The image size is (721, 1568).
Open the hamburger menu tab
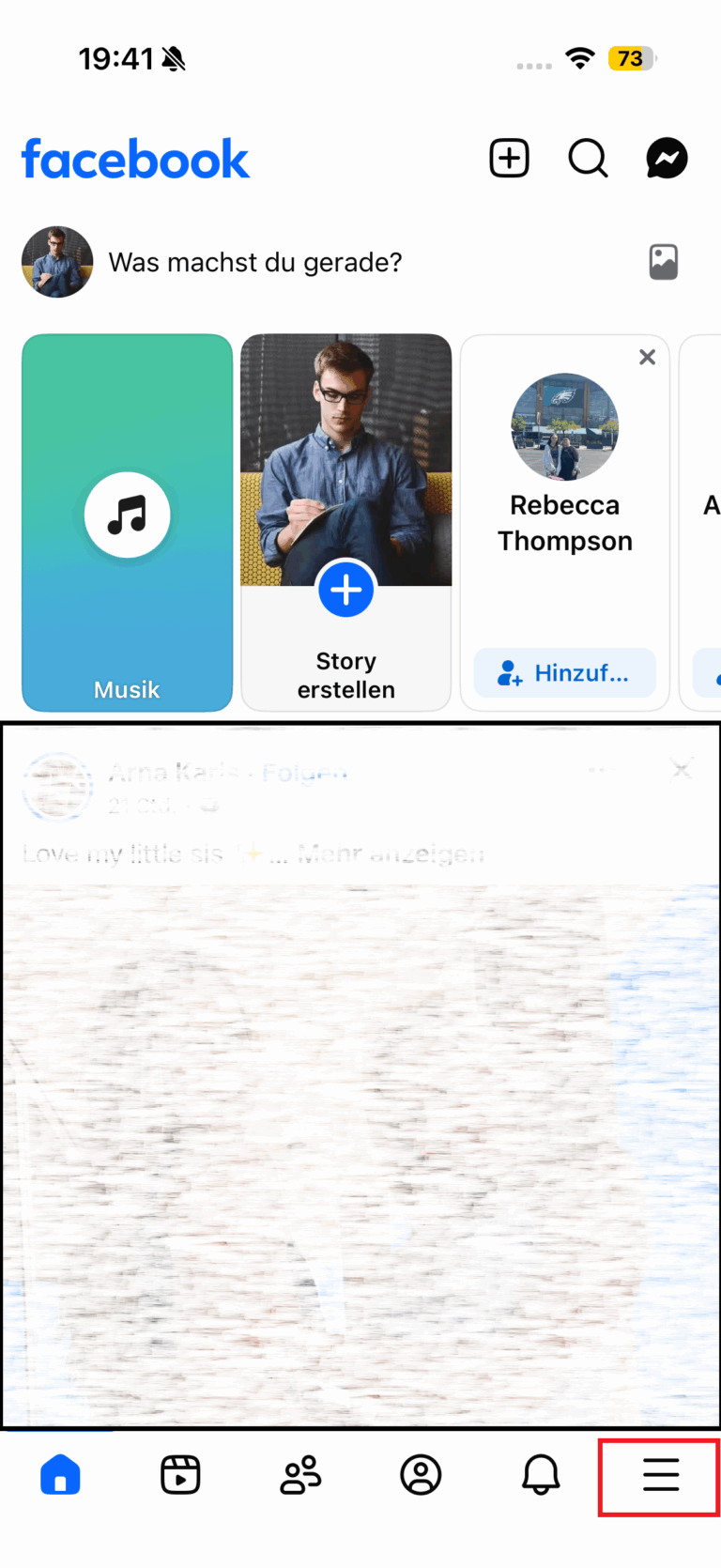click(660, 1474)
